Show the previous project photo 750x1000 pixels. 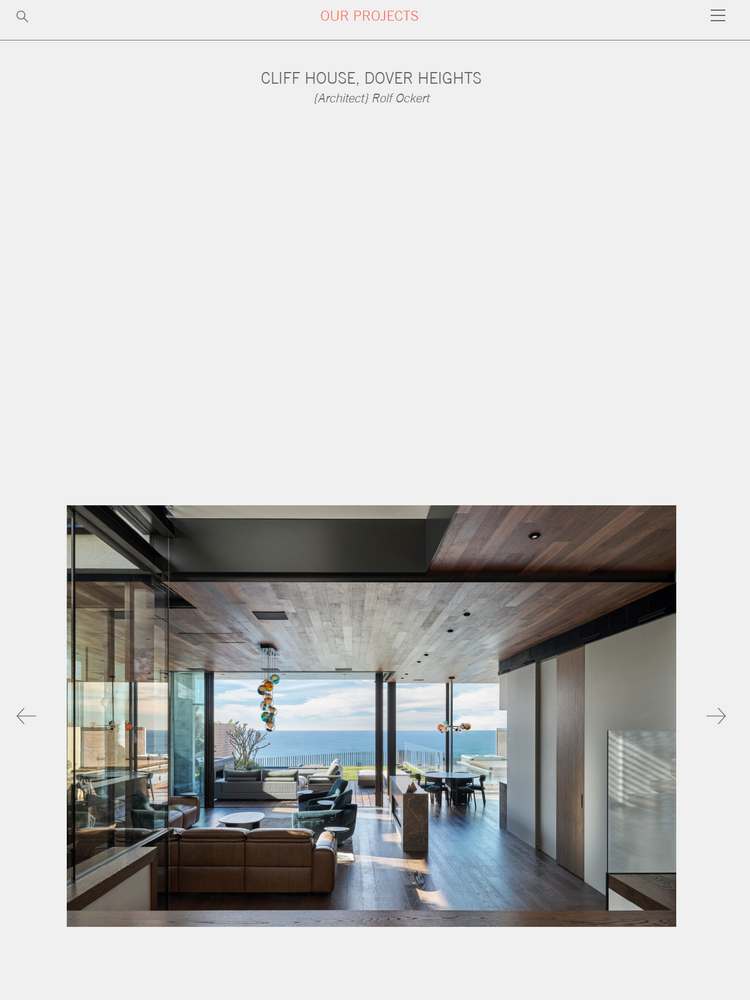click(x=26, y=716)
